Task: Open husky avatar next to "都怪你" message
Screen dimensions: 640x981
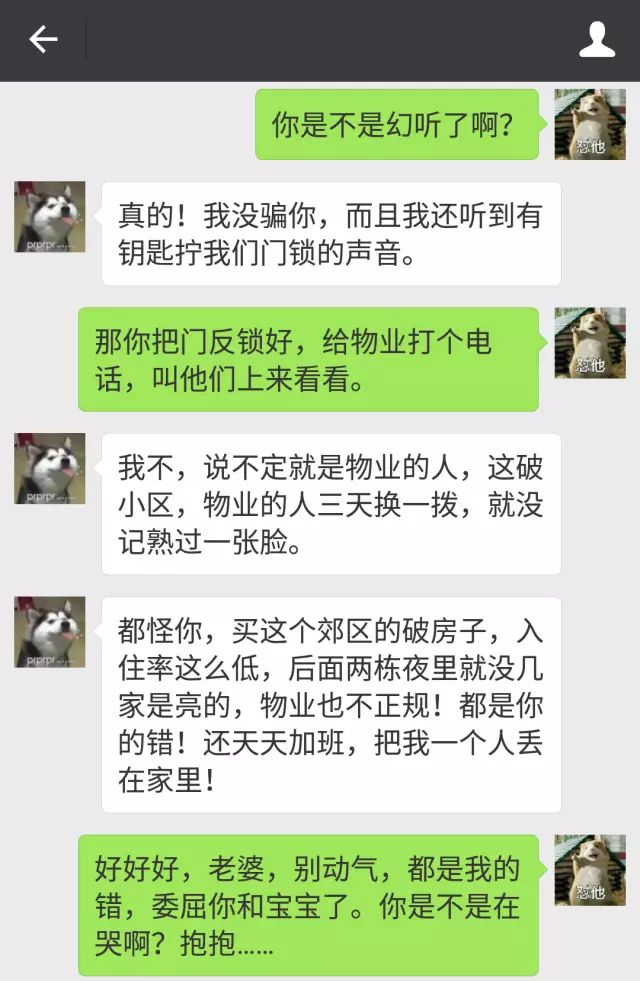Action: click(49, 631)
